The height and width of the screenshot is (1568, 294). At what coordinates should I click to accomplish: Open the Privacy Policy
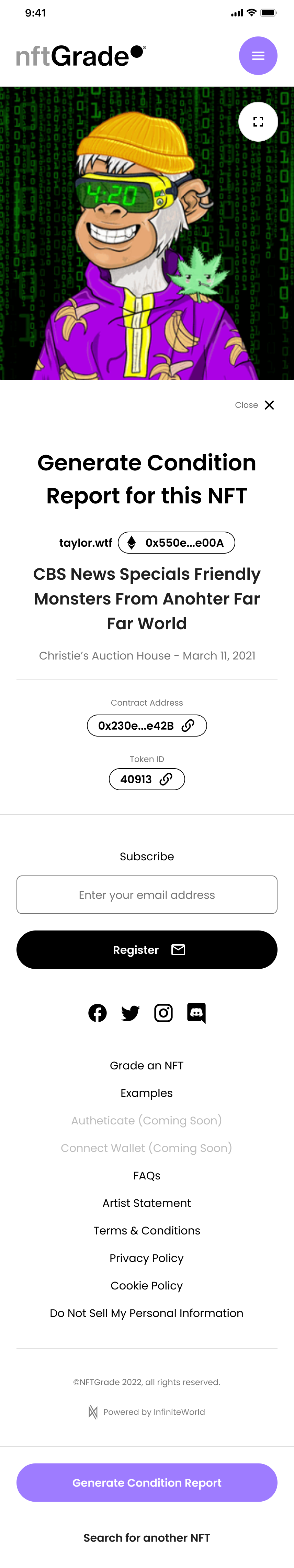[x=147, y=1258]
